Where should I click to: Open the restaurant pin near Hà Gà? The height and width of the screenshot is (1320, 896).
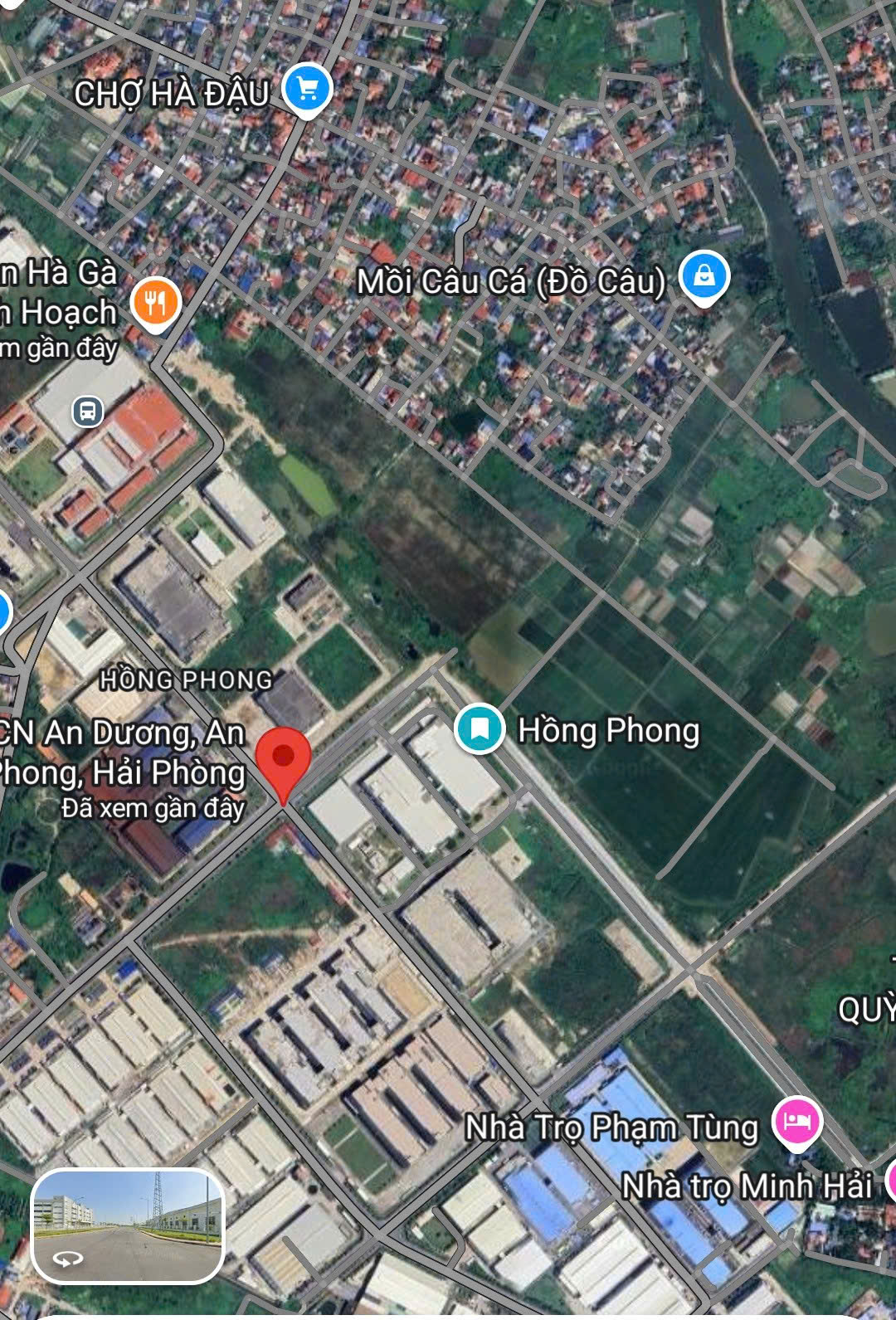pyautogui.click(x=157, y=303)
